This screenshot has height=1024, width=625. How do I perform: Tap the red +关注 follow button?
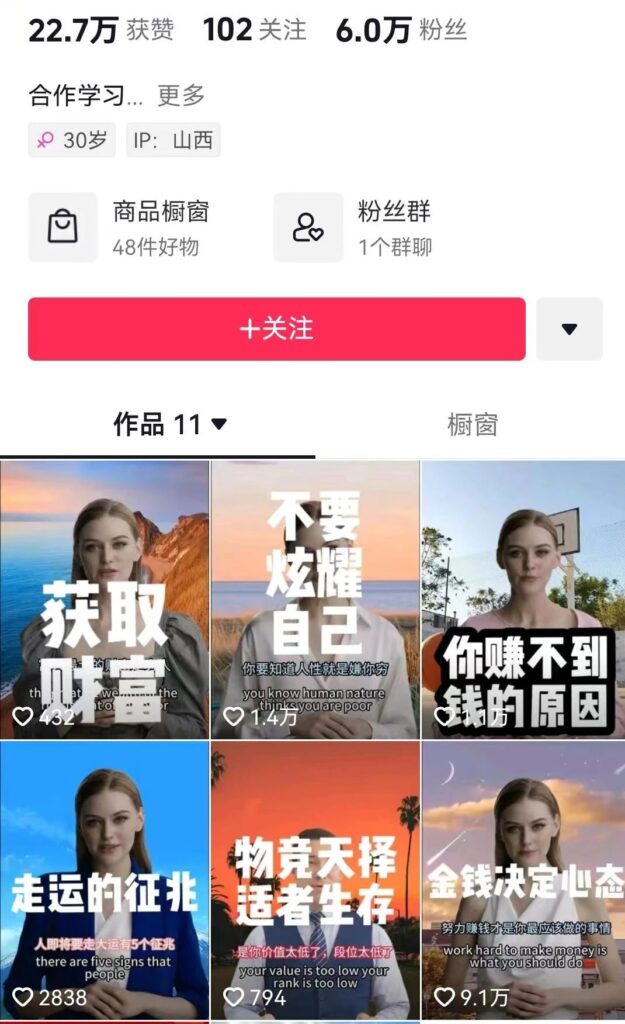[x=276, y=329]
